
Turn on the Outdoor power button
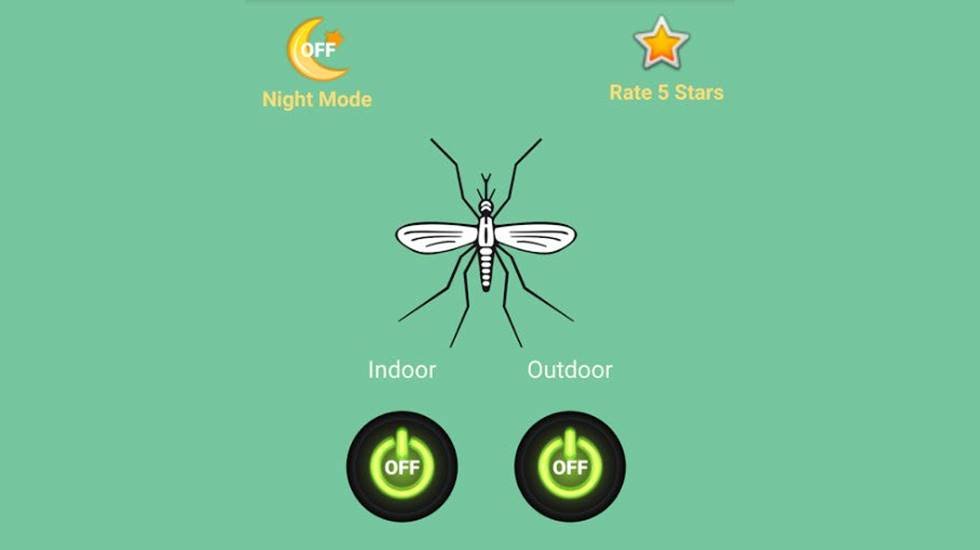coord(570,466)
